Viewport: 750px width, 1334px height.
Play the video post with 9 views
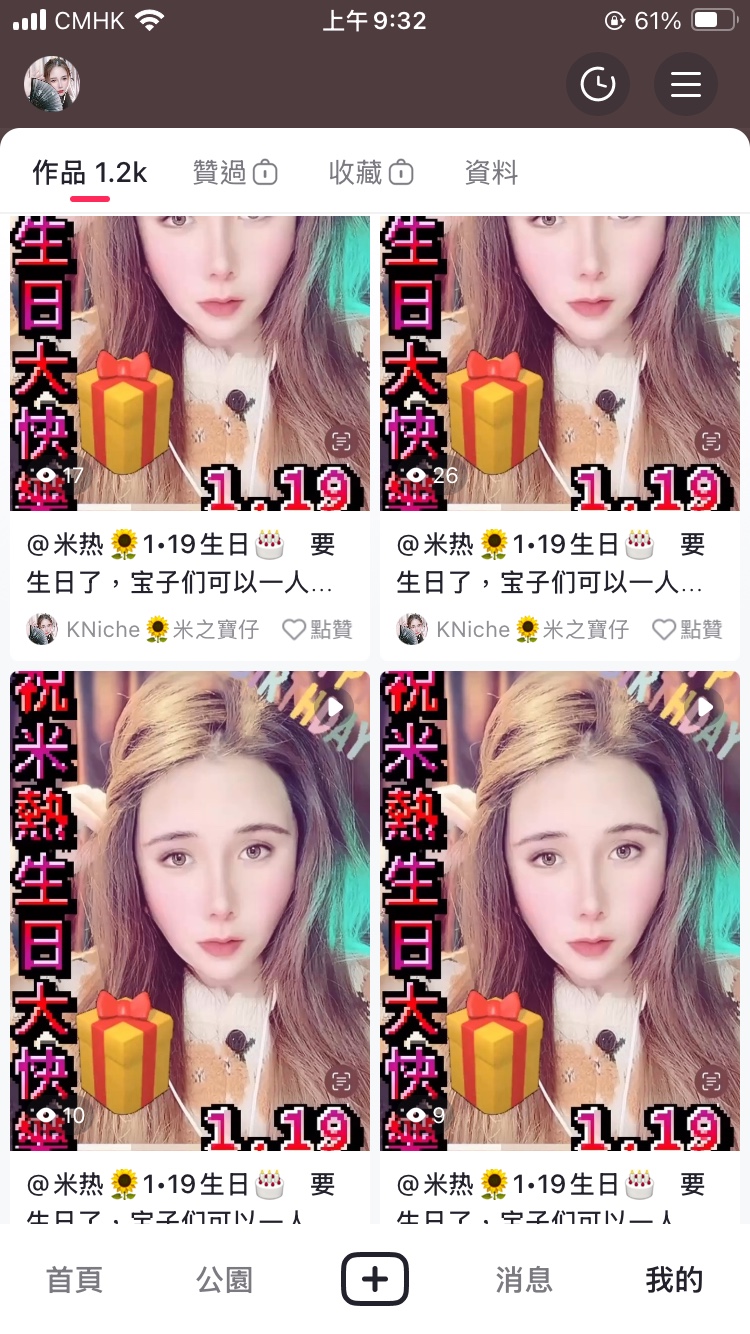(x=560, y=910)
